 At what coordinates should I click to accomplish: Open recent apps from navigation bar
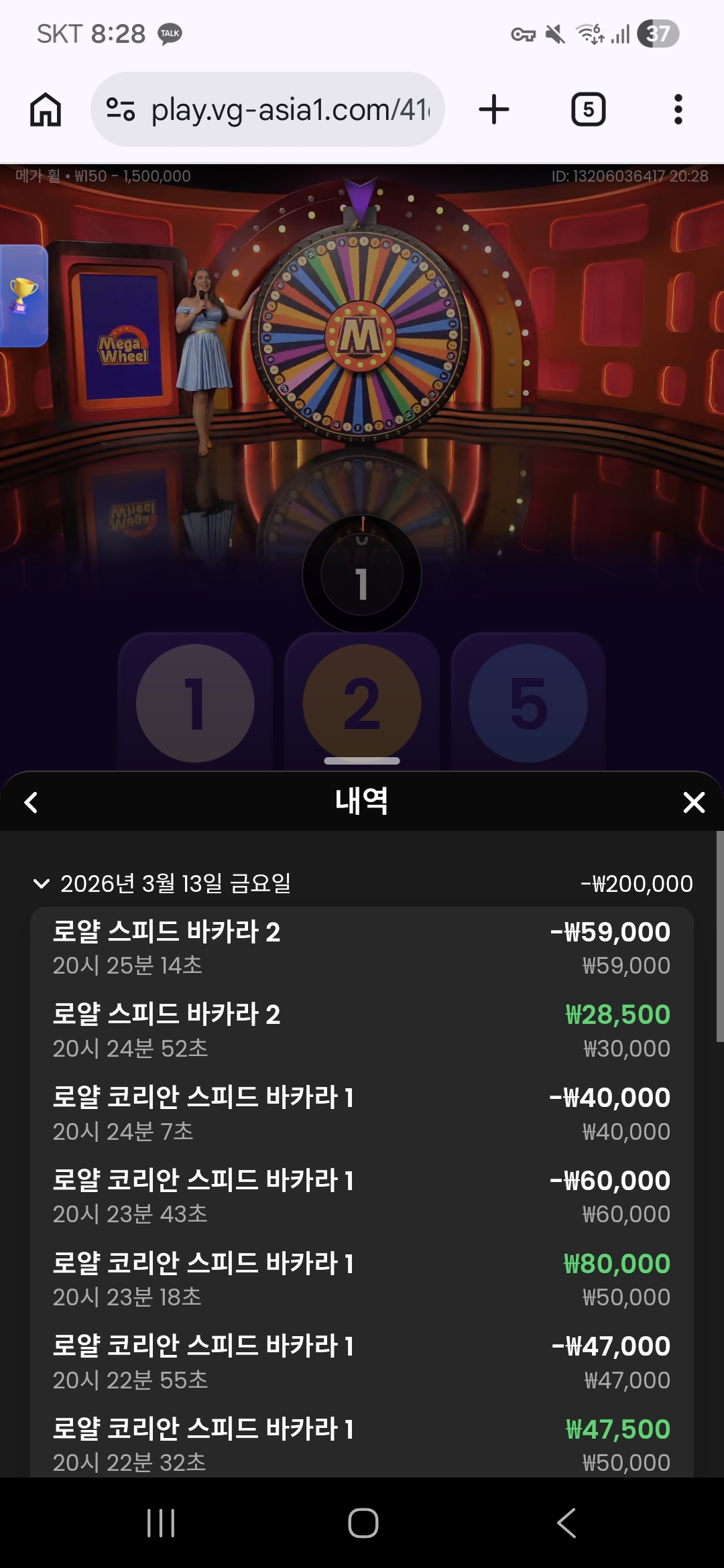(161, 1523)
